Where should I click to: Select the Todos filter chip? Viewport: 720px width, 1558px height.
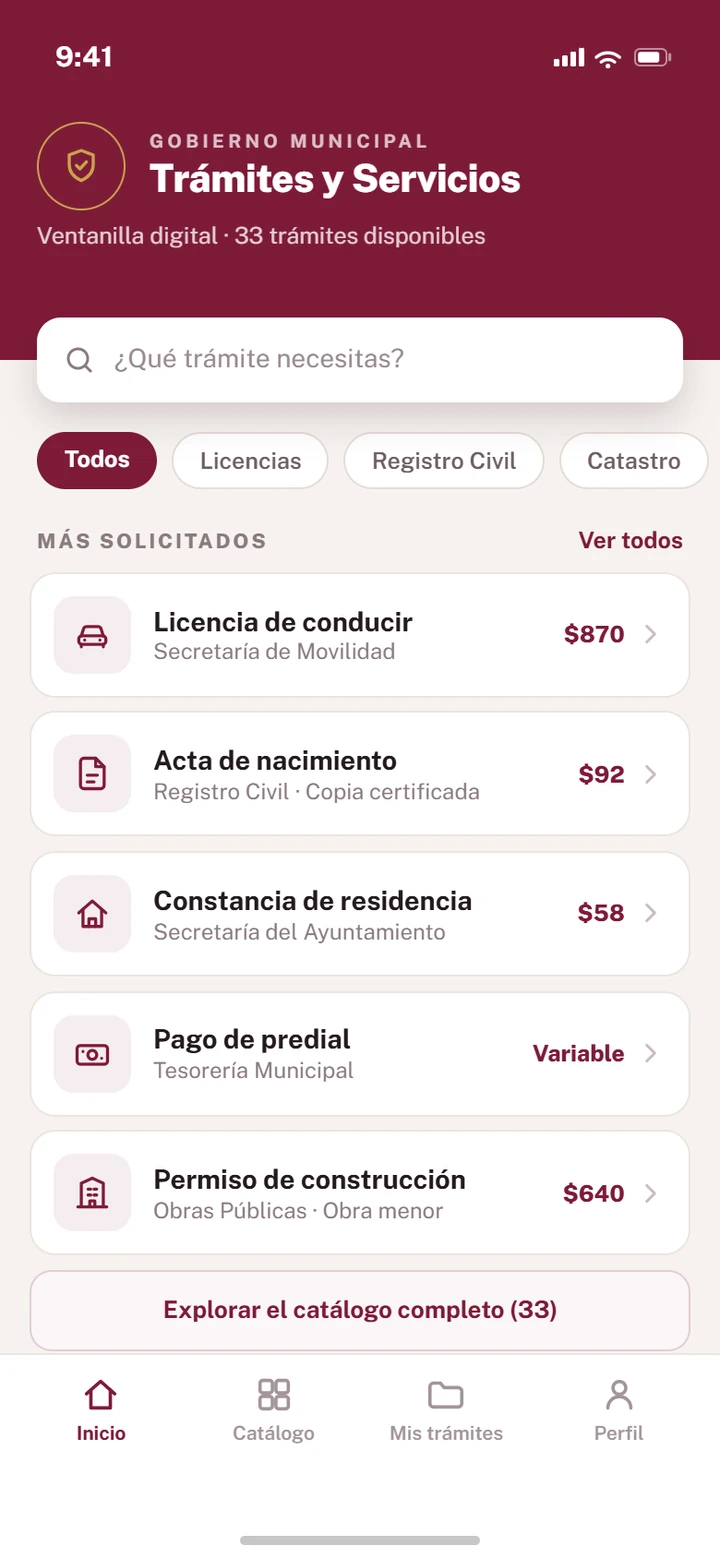[97, 460]
